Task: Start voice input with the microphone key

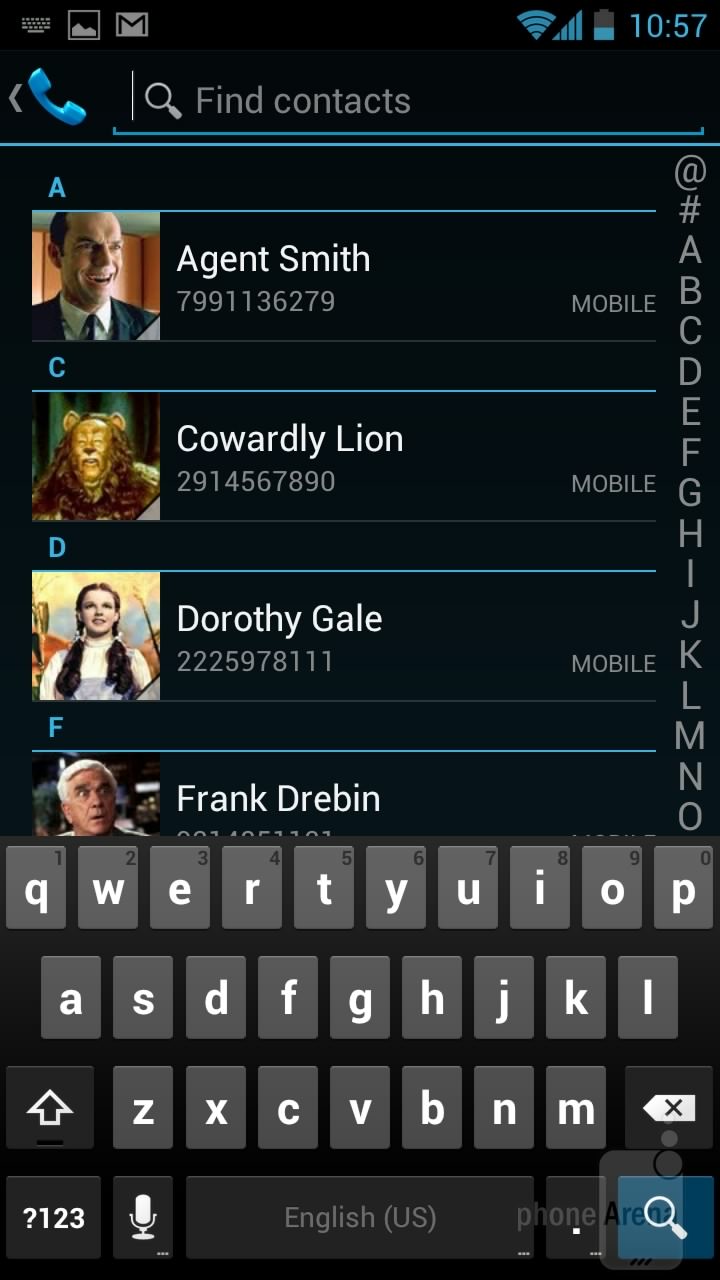Action: (x=143, y=1217)
